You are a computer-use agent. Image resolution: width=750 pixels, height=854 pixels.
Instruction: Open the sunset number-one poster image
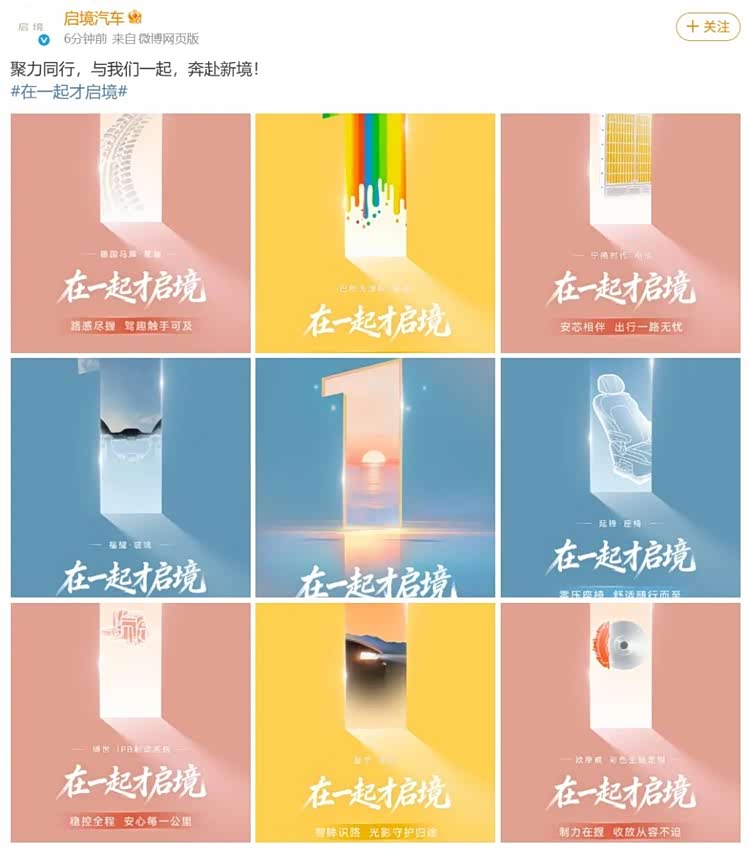pyautogui.click(x=375, y=477)
